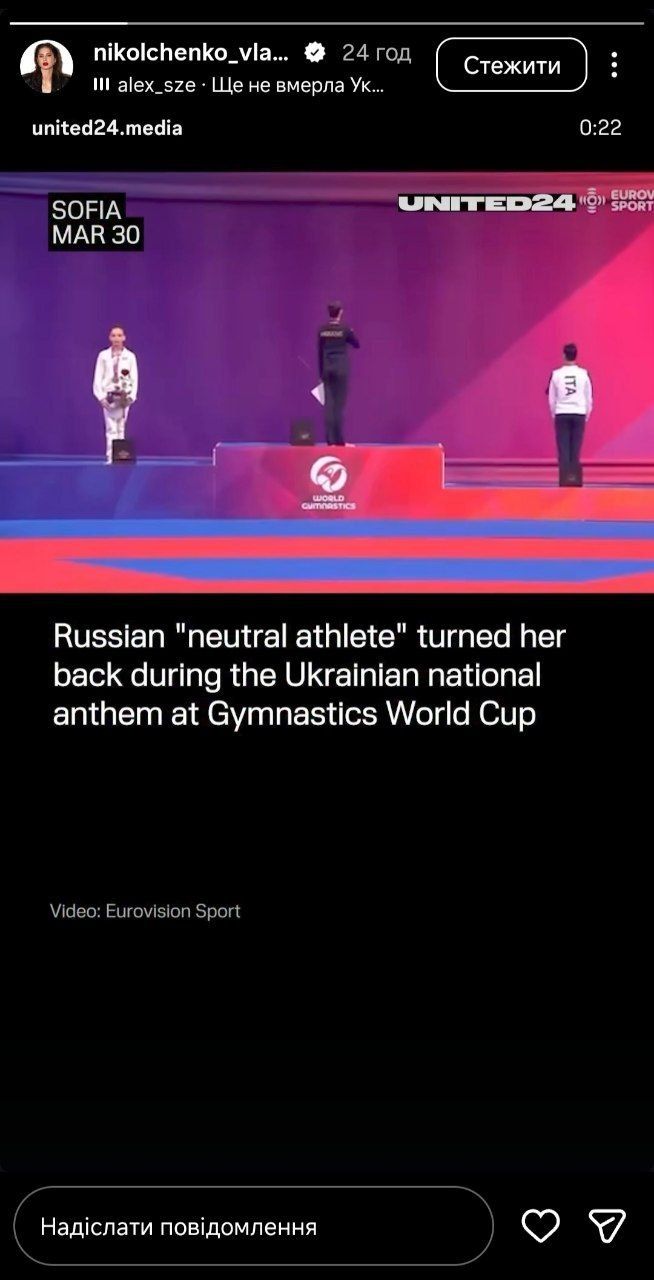The height and width of the screenshot is (1280, 654).
Task: Open the three-dot overflow menu
Action: pyautogui.click(x=614, y=66)
